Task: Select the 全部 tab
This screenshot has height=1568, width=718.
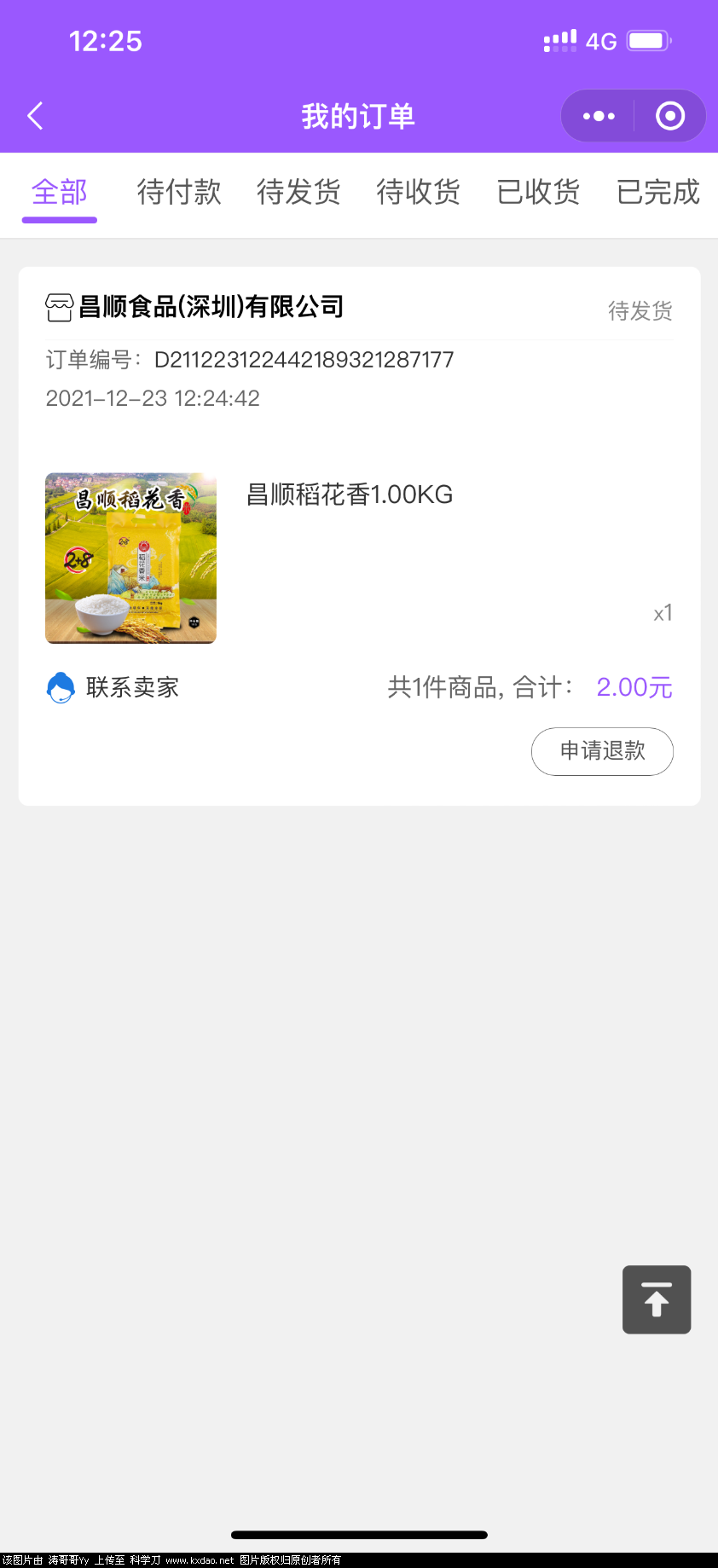Action: [x=59, y=194]
